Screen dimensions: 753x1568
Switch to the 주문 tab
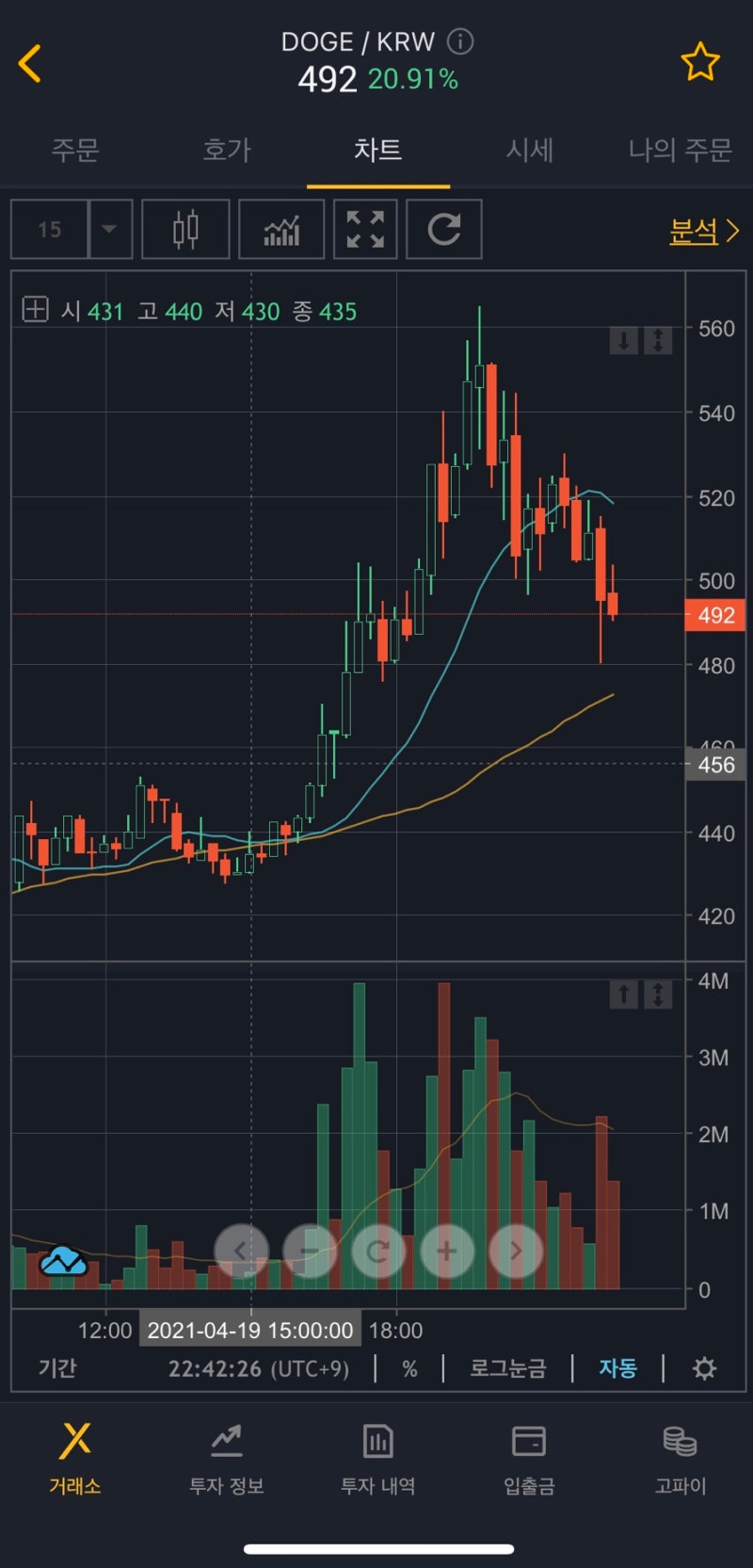[75, 150]
